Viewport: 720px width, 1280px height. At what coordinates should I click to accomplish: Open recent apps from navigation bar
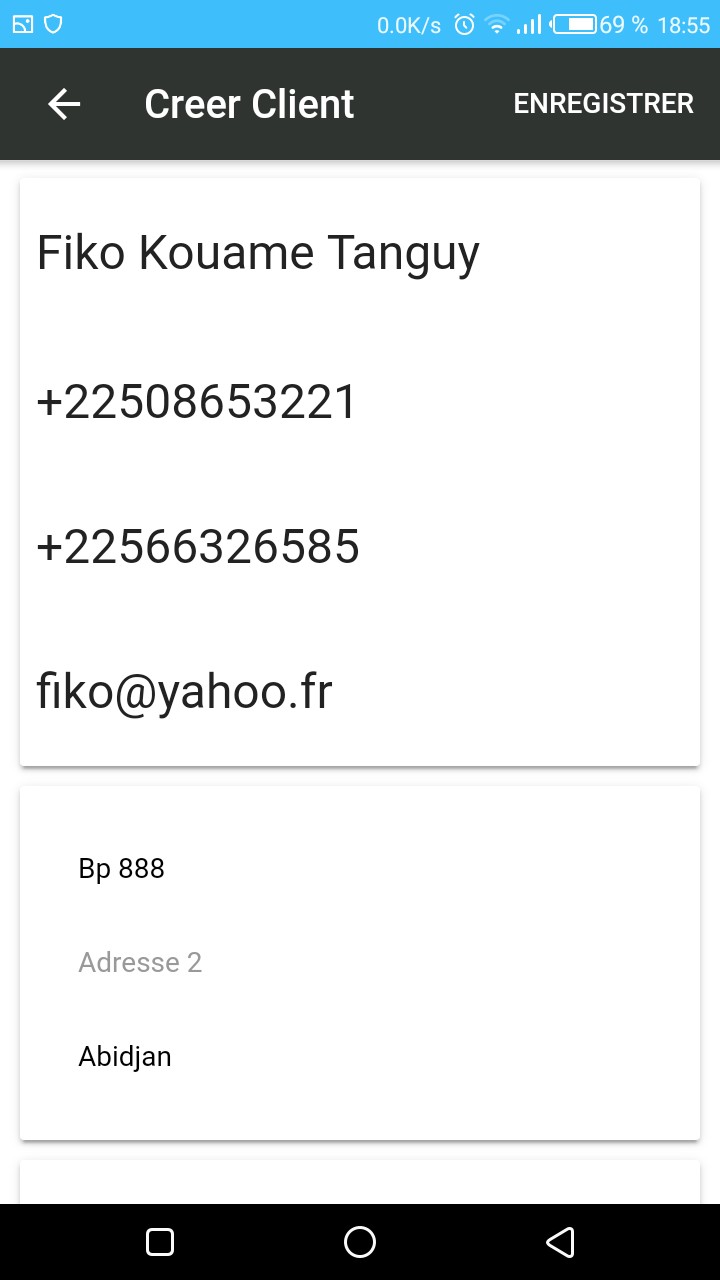pyautogui.click(x=160, y=1242)
